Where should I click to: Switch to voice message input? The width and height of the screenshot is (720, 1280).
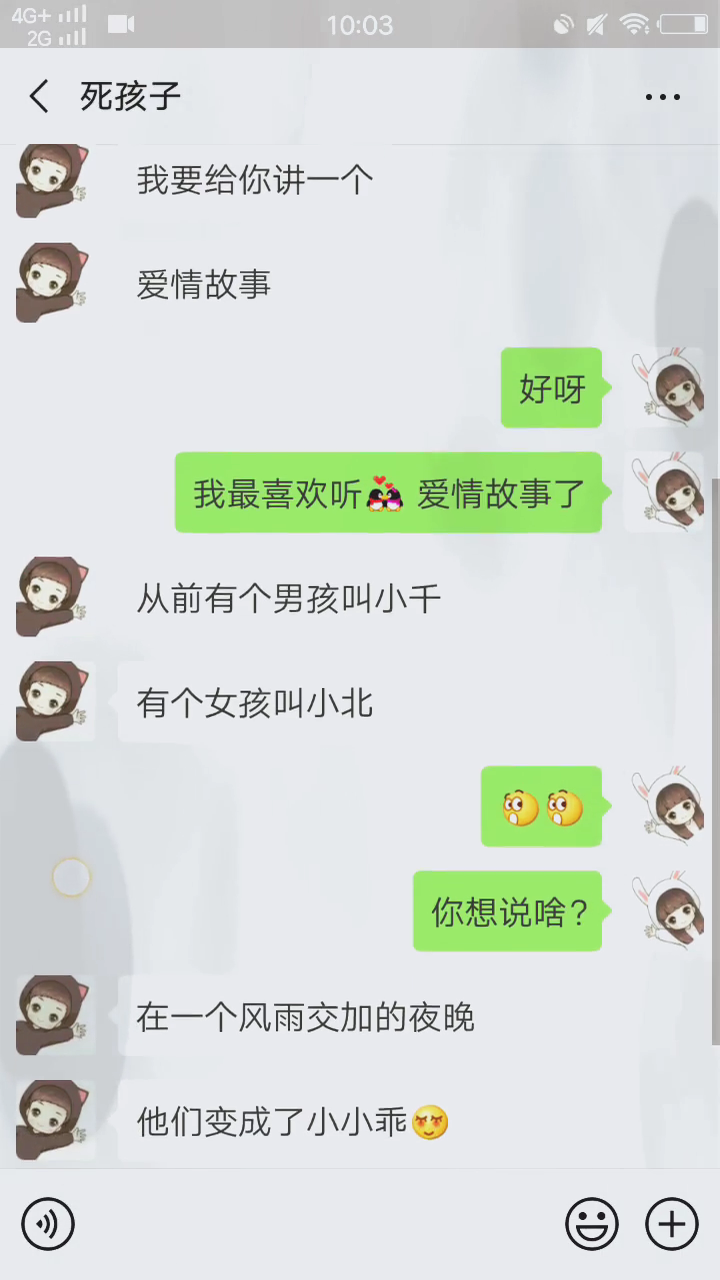[x=48, y=1224]
